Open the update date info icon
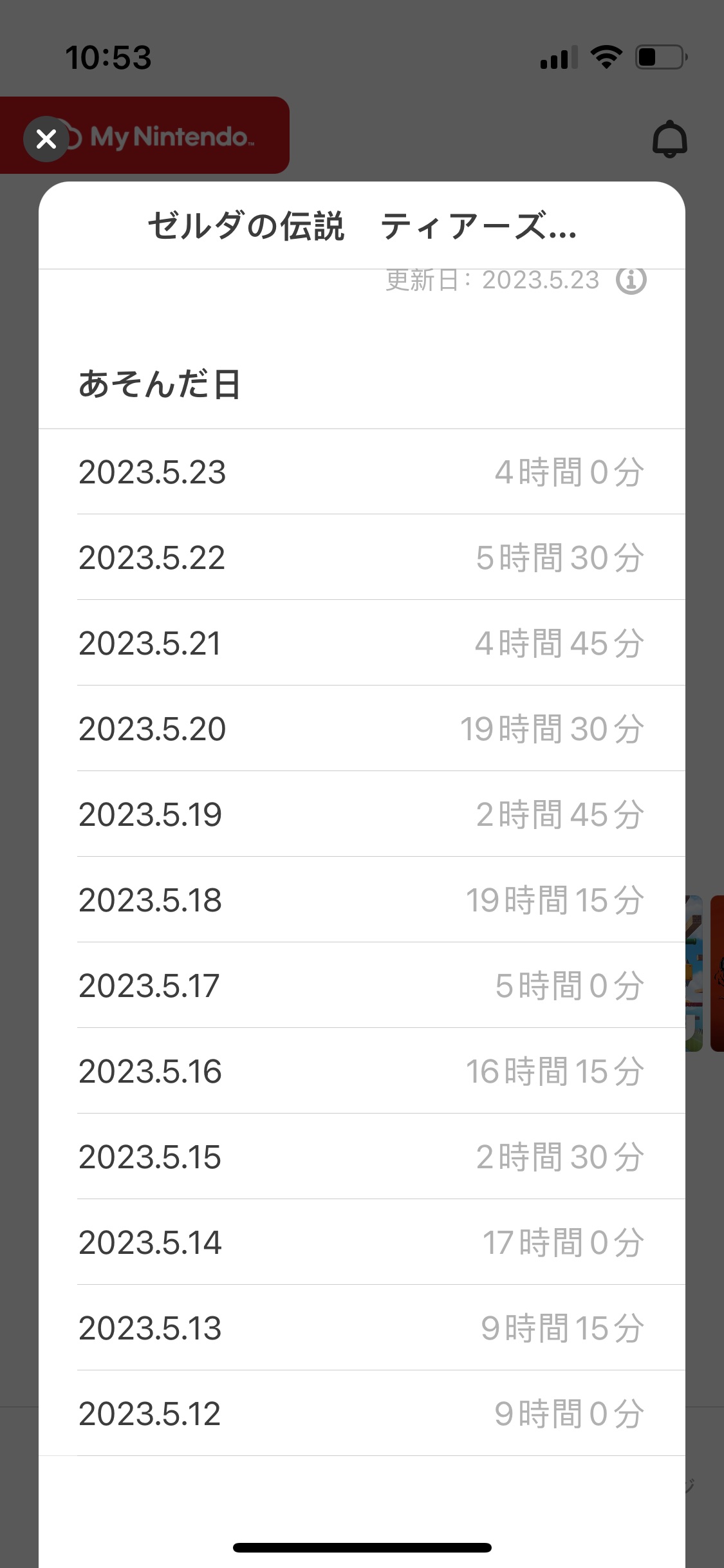This screenshot has height=1568, width=724. tap(631, 280)
